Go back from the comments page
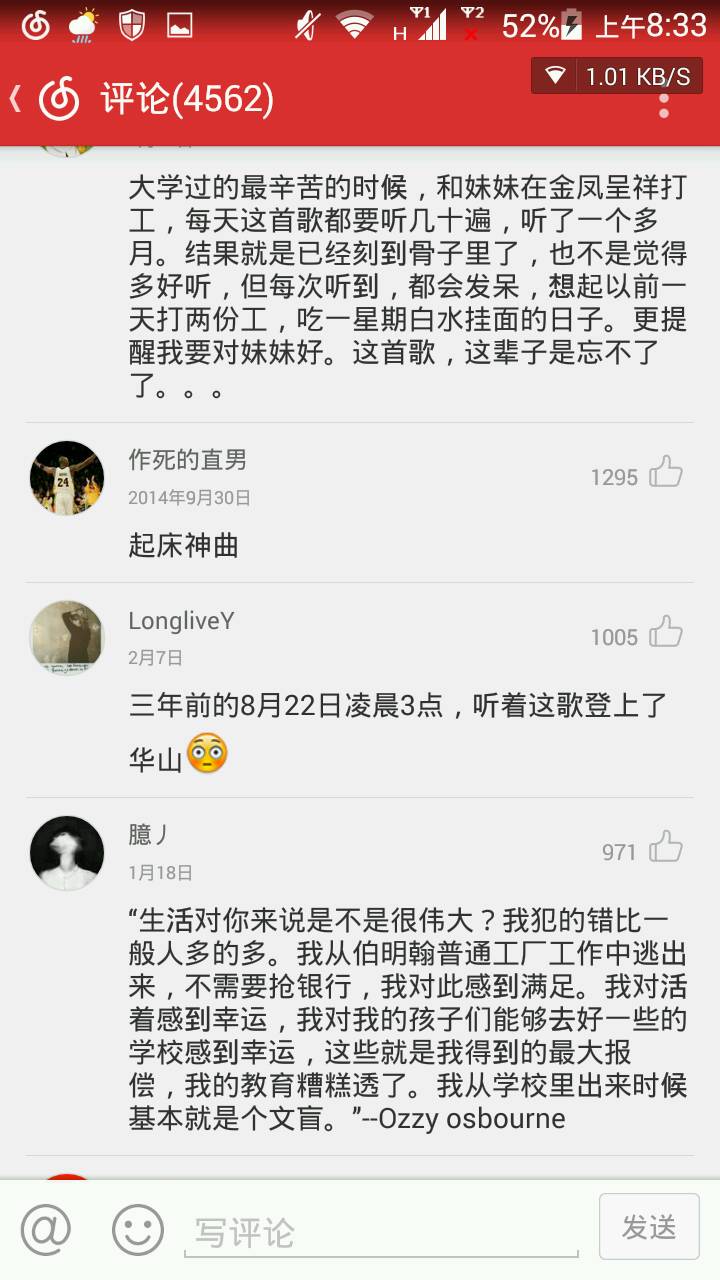This screenshot has width=720, height=1280. (x=16, y=99)
